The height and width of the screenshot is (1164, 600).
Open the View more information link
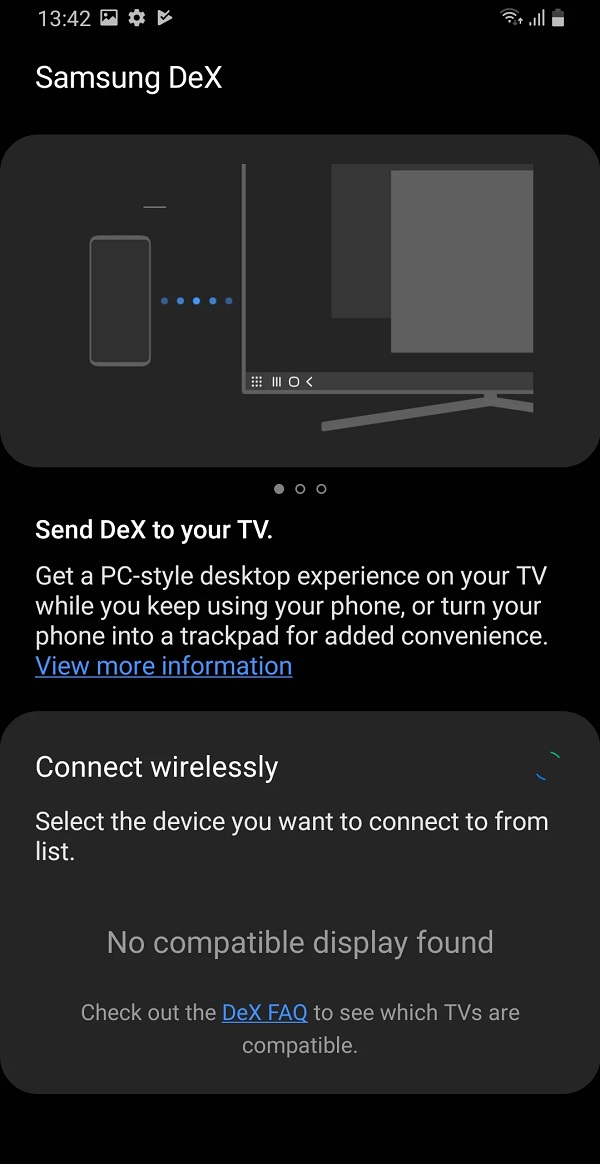pos(163,666)
